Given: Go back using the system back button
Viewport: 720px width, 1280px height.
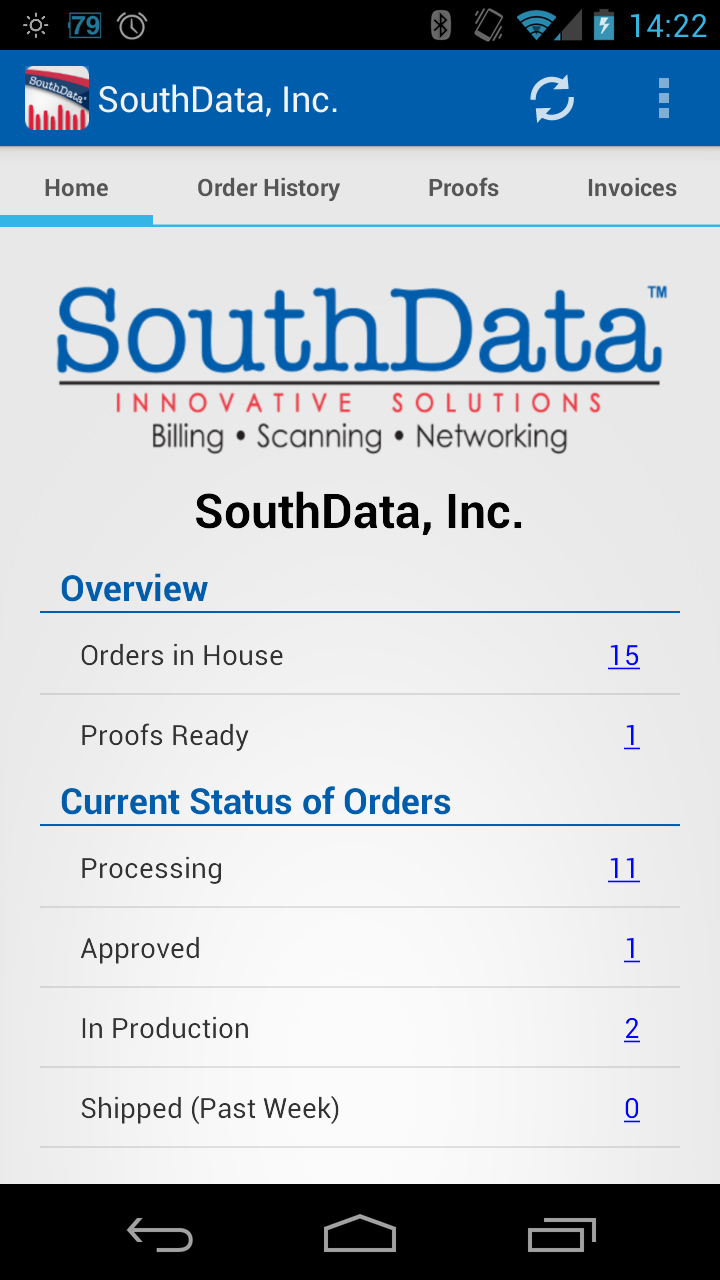Looking at the screenshot, I should tap(160, 1235).
